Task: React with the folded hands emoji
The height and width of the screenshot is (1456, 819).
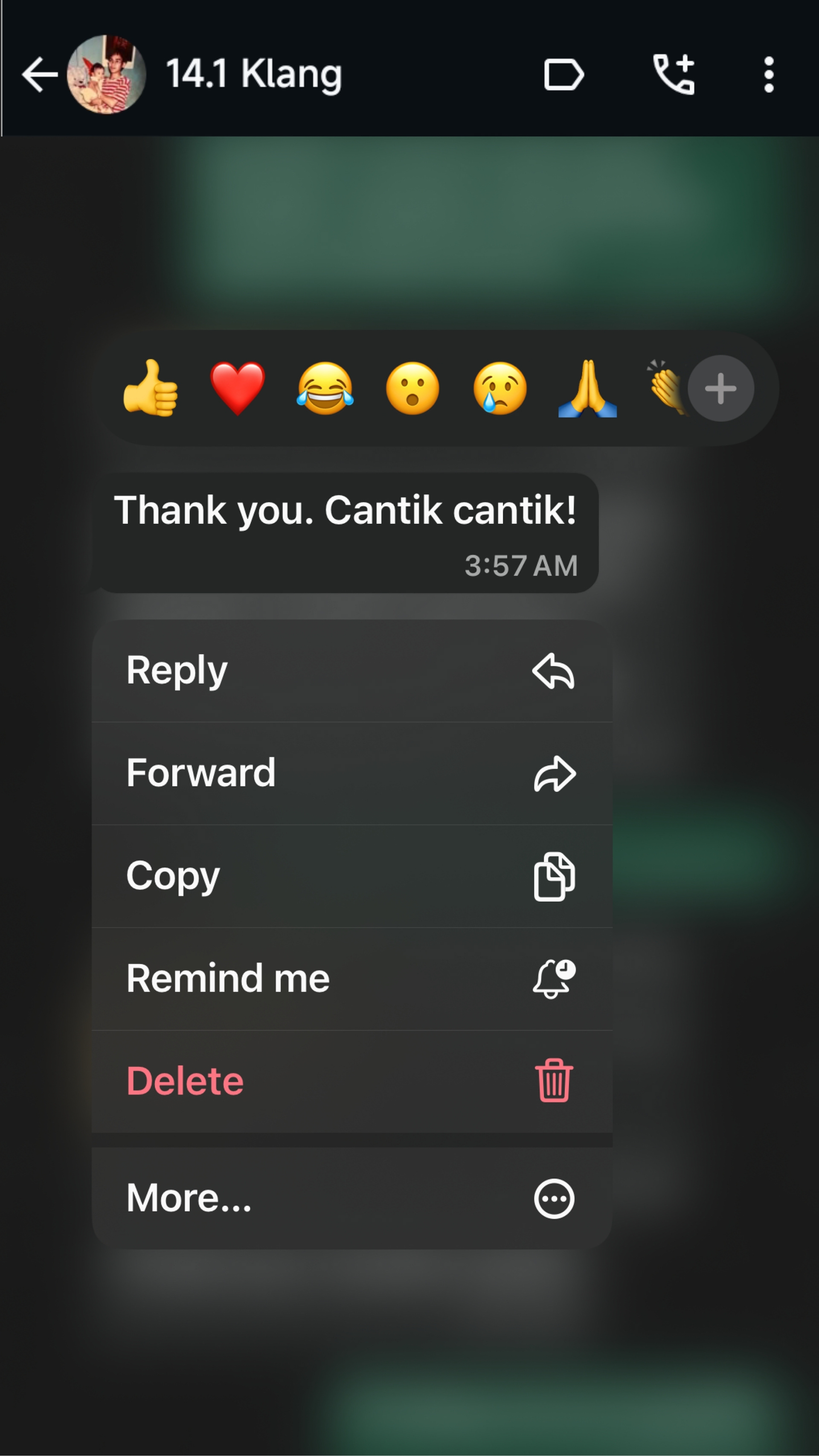Action: 587,388
